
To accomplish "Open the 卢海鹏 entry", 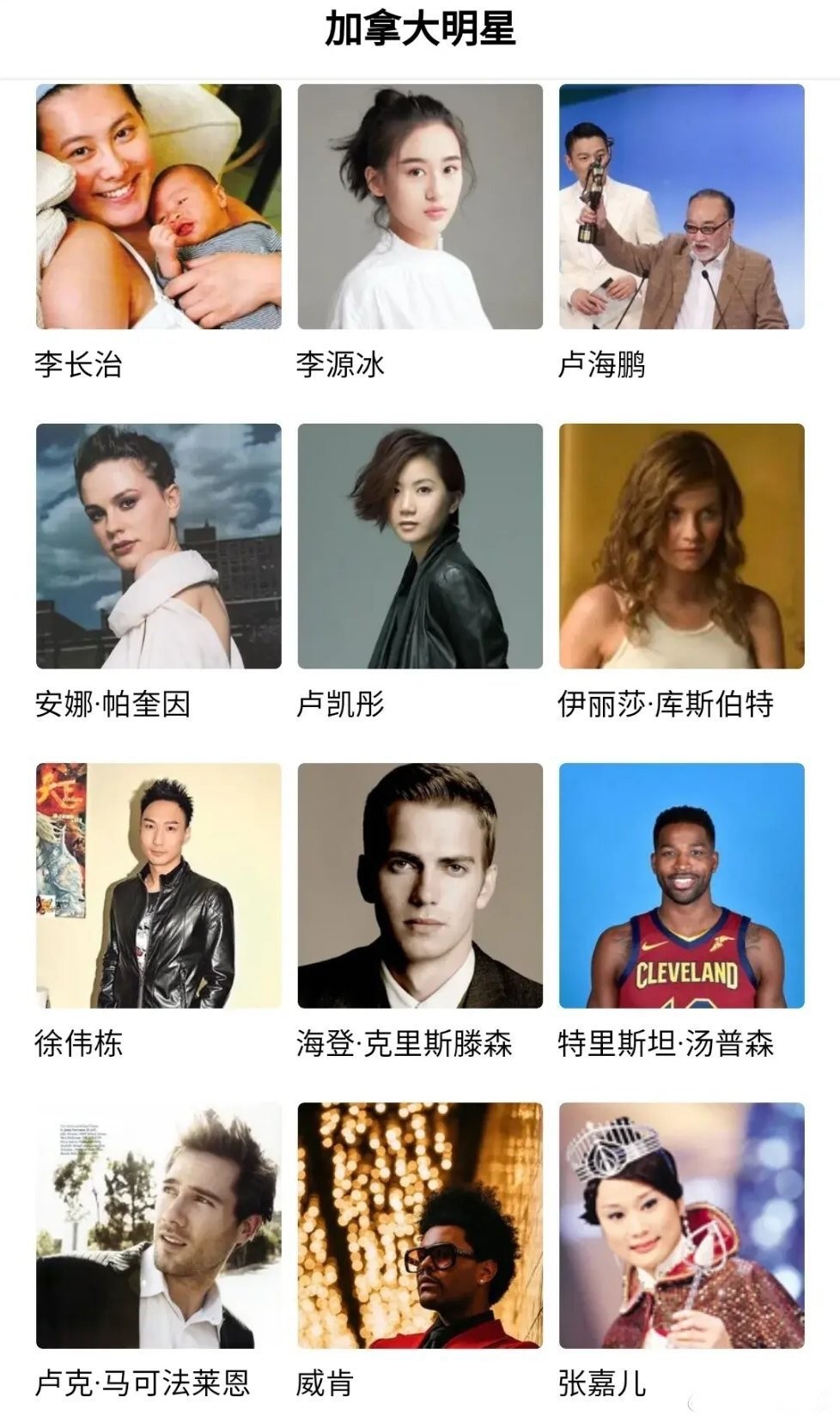I will pyautogui.click(x=681, y=206).
